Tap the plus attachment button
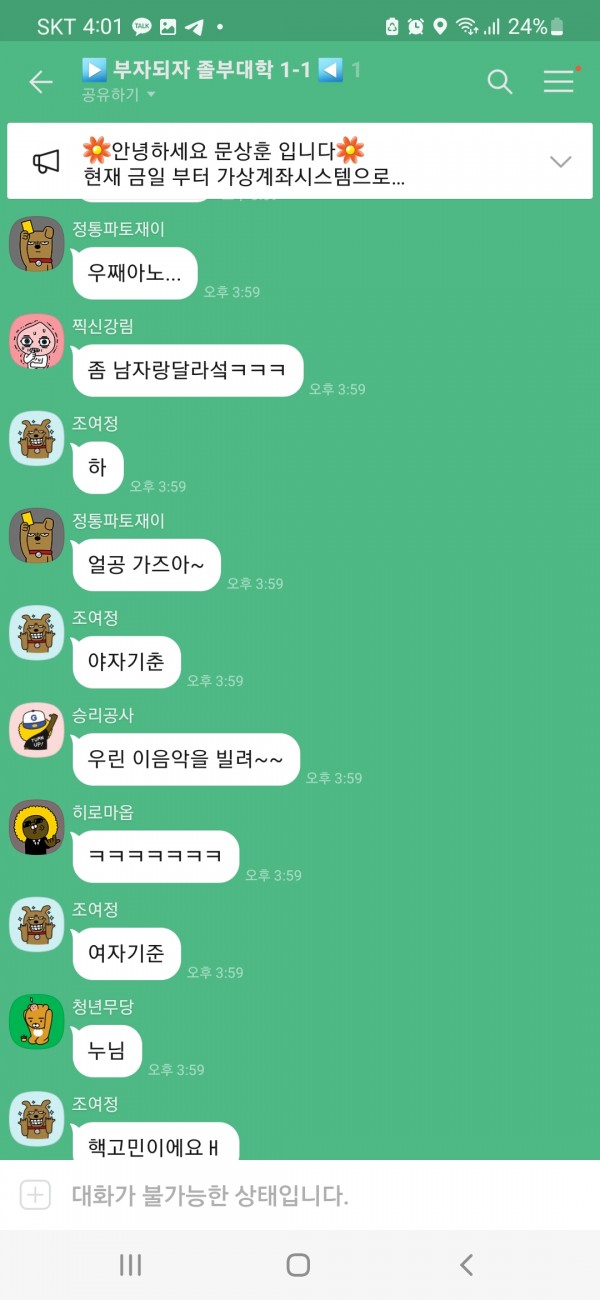 pos(35,1195)
